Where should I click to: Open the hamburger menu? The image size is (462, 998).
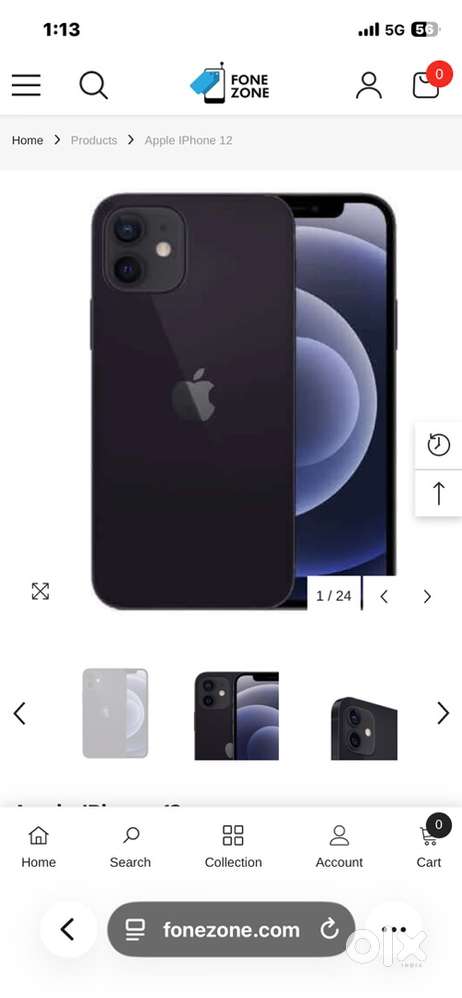point(26,85)
